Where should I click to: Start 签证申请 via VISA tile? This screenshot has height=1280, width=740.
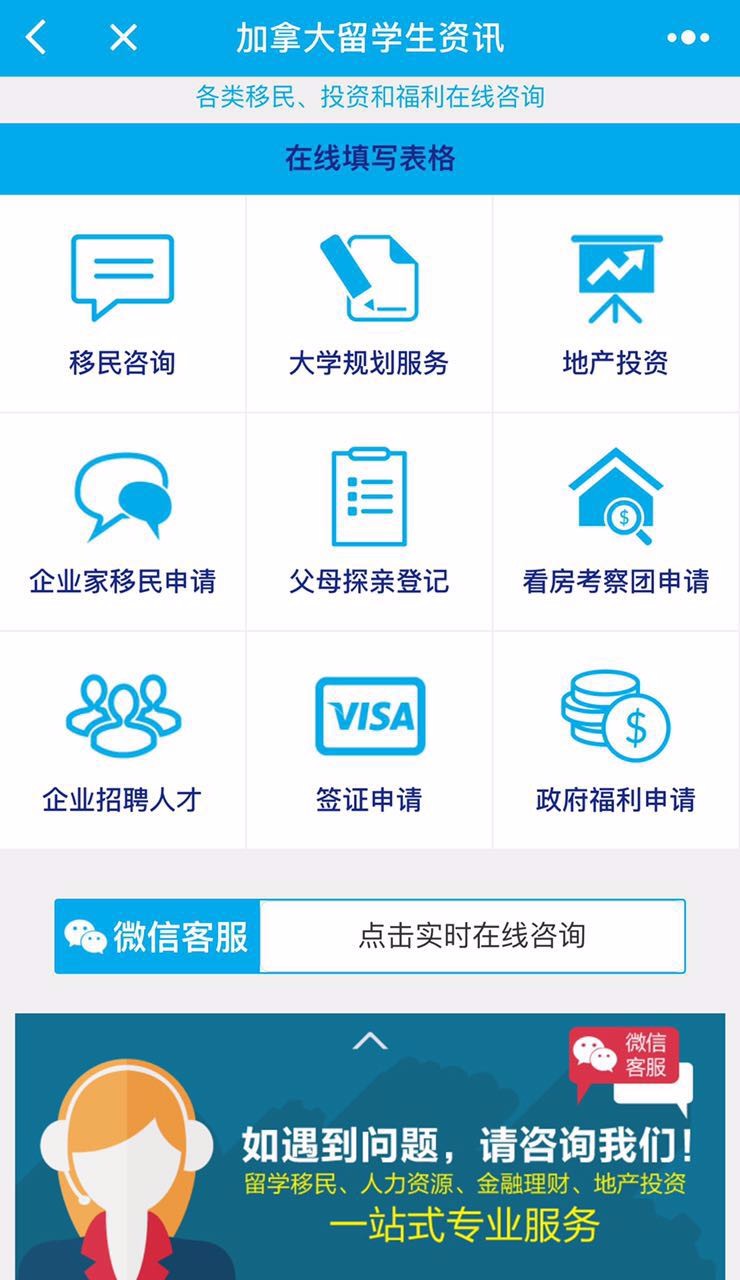(369, 740)
